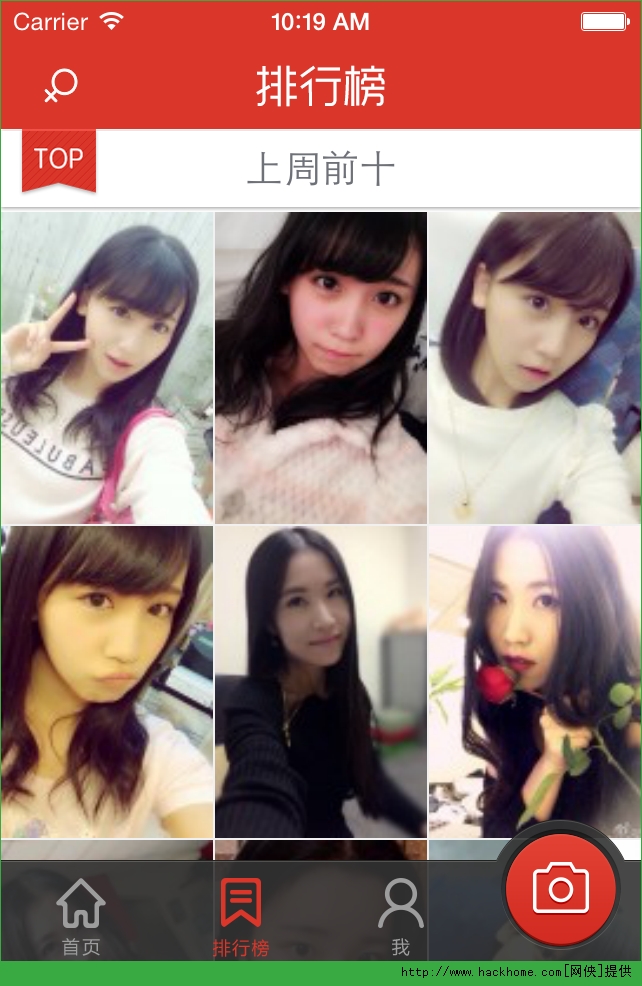Open the photo with the red rose
The height and width of the screenshot is (986, 642).
(x=535, y=682)
